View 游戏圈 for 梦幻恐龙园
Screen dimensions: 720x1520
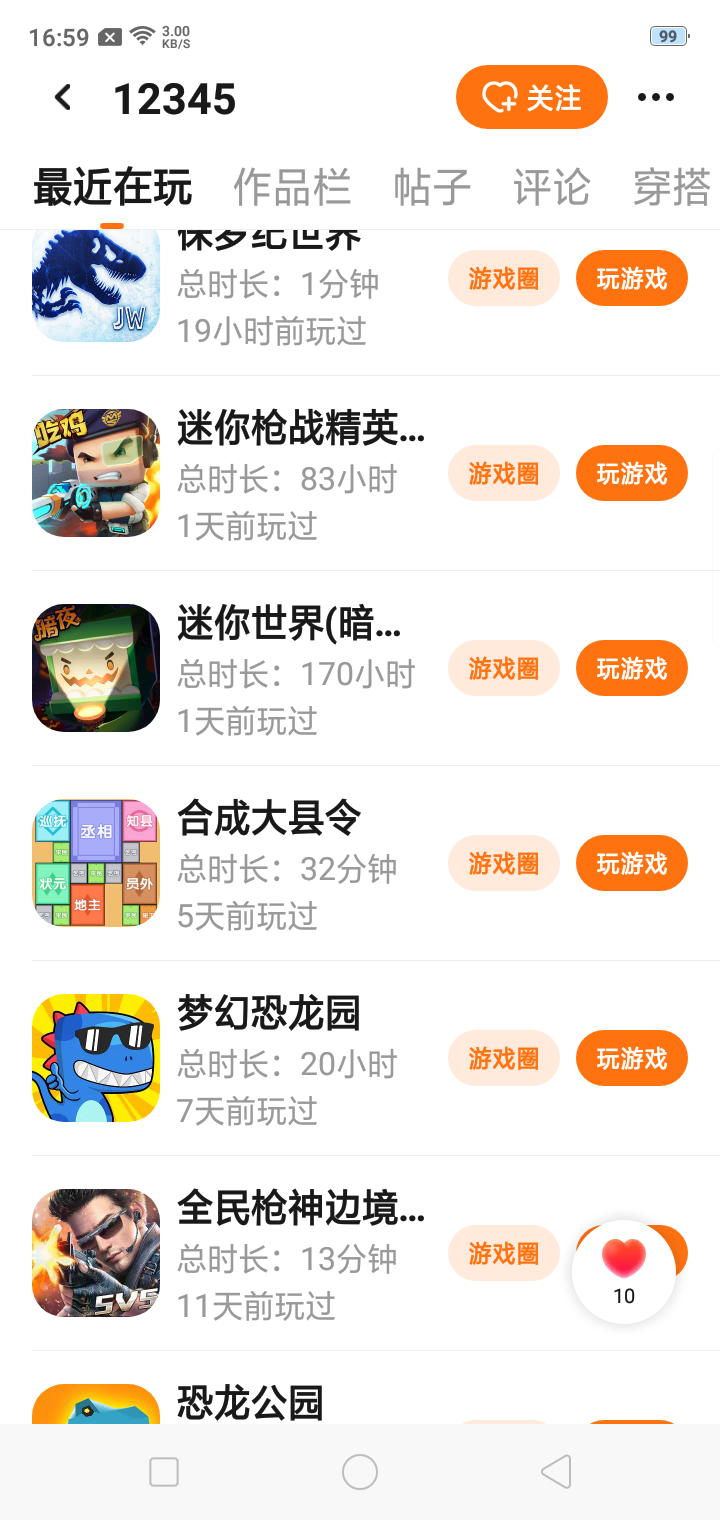(x=503, y=1058)
